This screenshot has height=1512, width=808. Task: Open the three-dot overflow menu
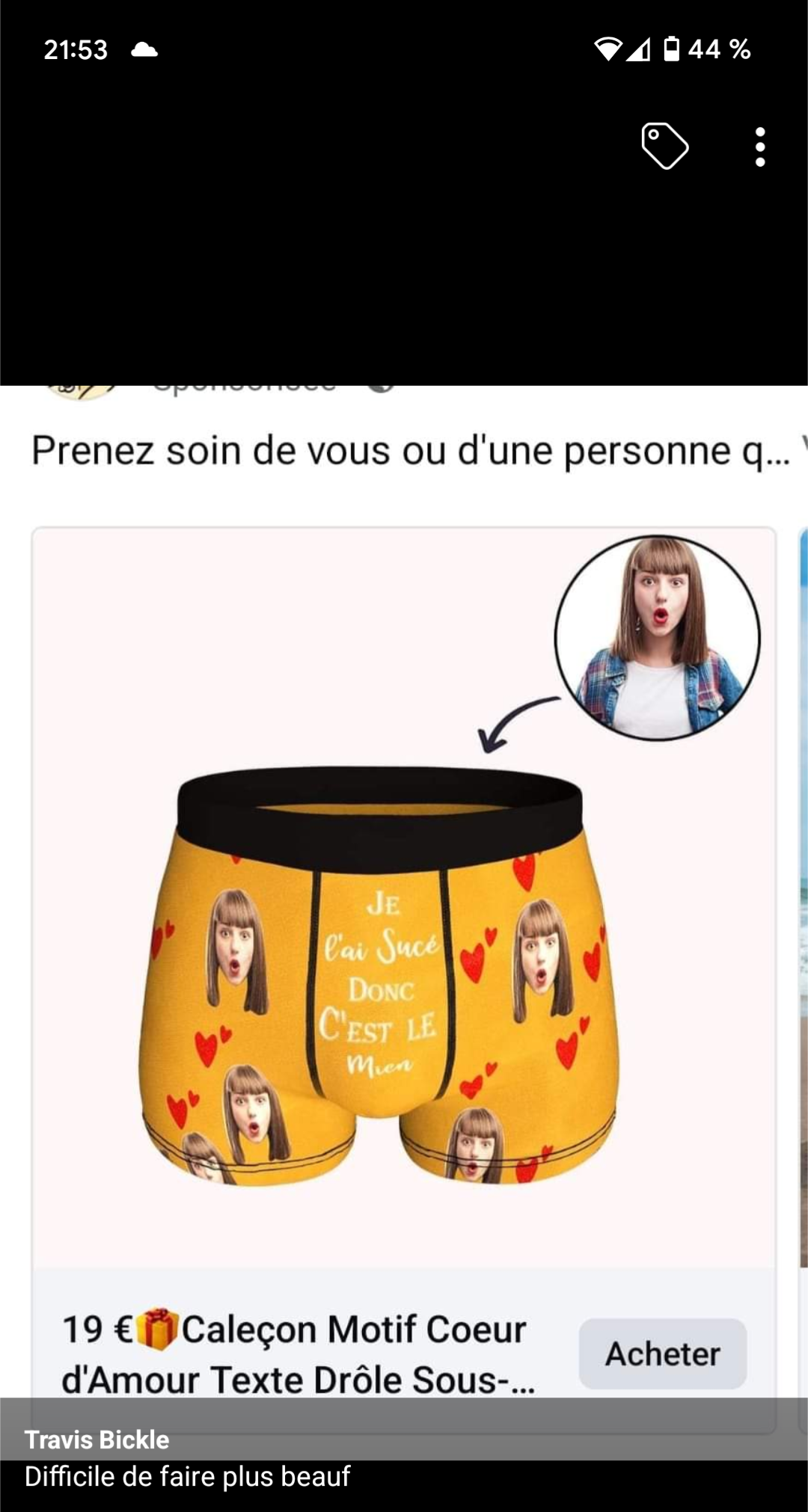click(760, 147)
